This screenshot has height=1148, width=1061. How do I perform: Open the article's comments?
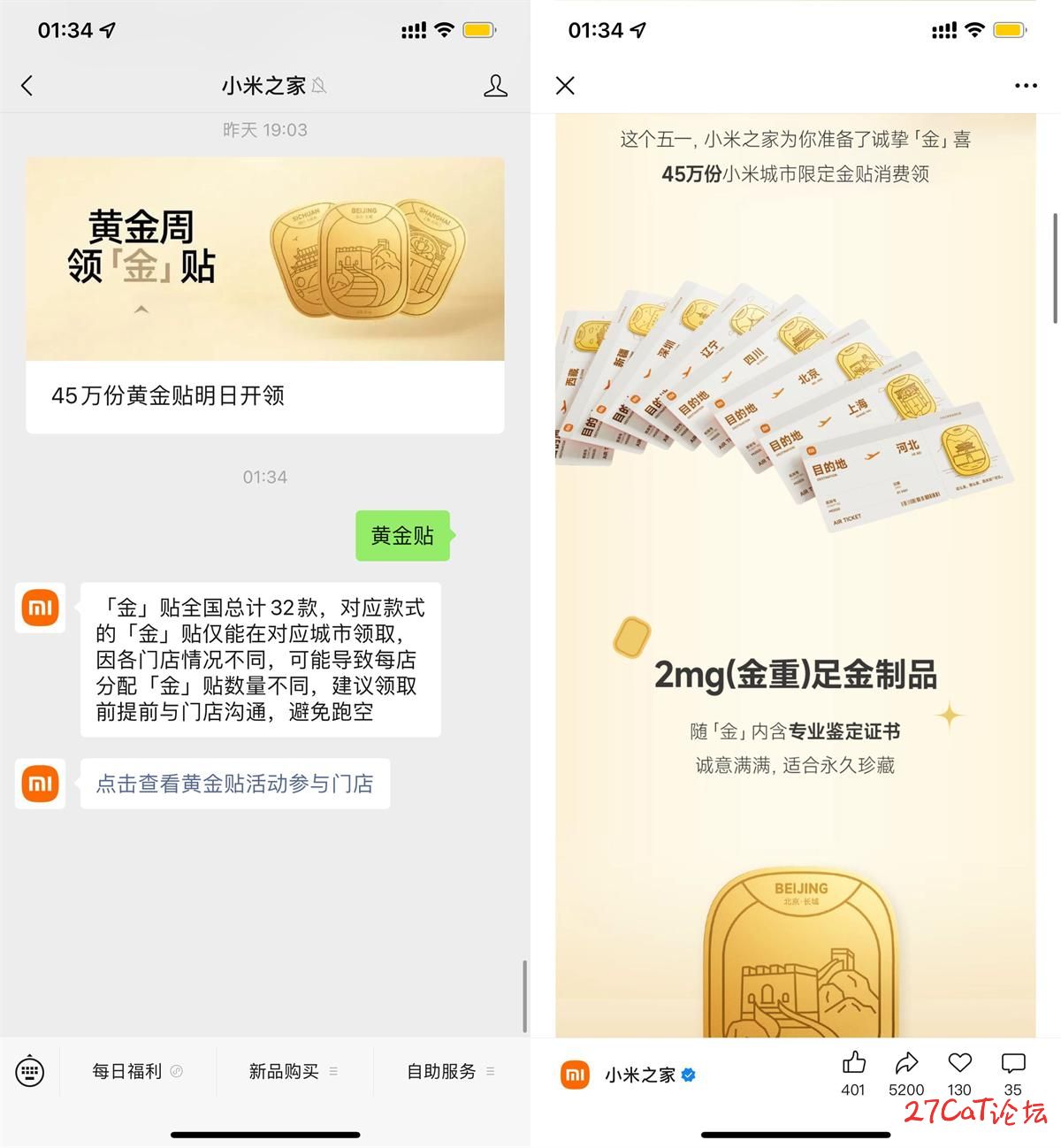click(1012, 1064)
